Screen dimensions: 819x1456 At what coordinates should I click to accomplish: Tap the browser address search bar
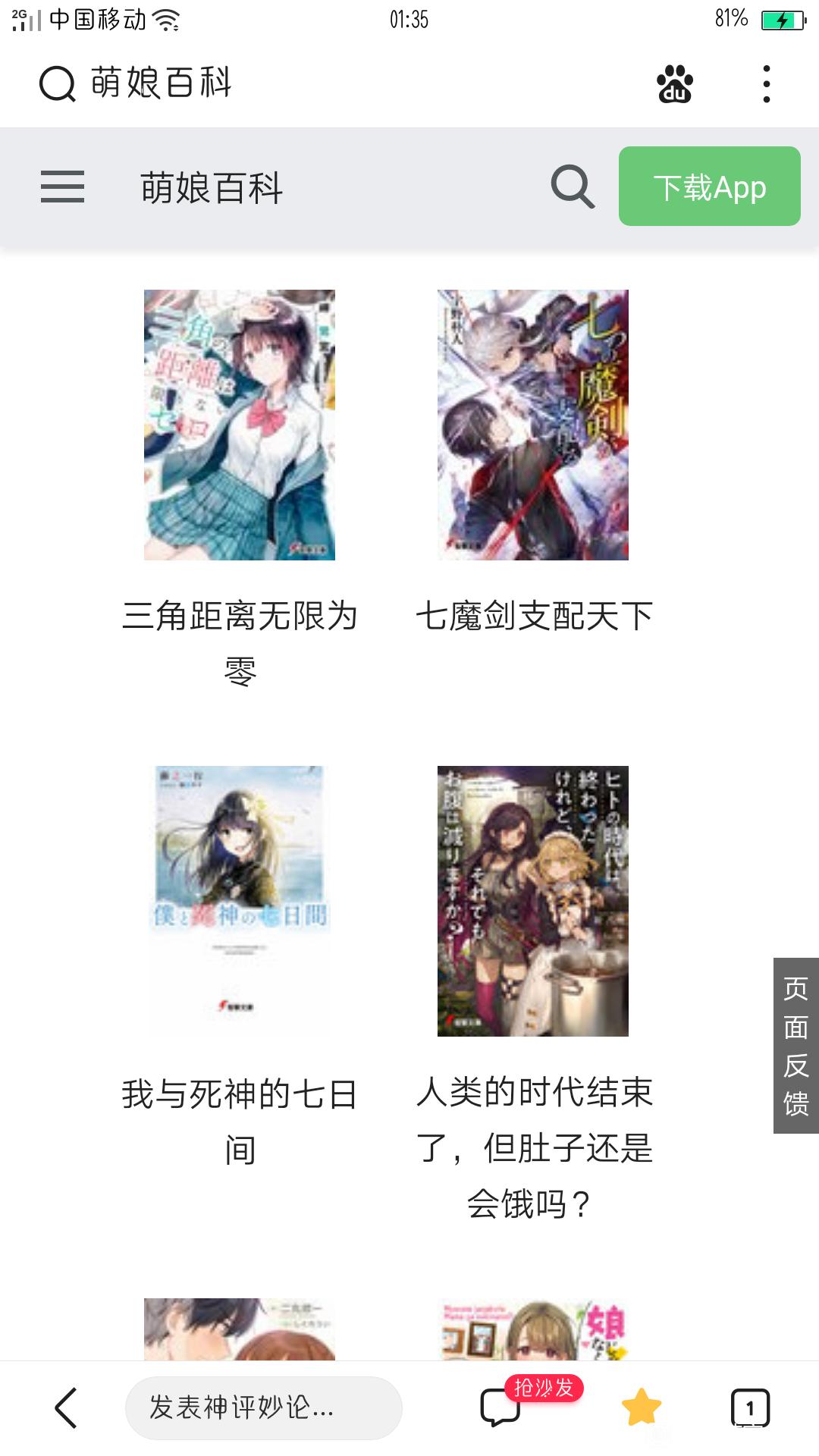click(303, 83)
